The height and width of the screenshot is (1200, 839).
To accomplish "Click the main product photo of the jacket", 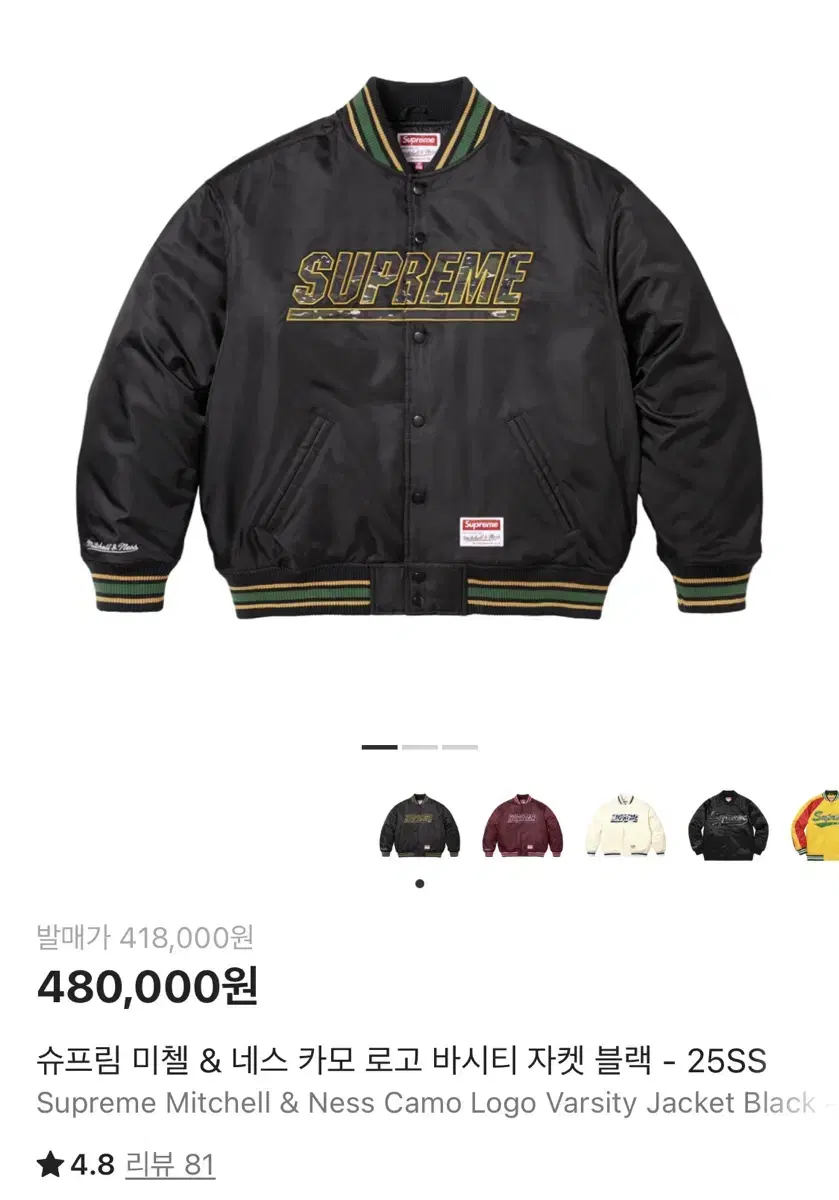I will (419, 360).
